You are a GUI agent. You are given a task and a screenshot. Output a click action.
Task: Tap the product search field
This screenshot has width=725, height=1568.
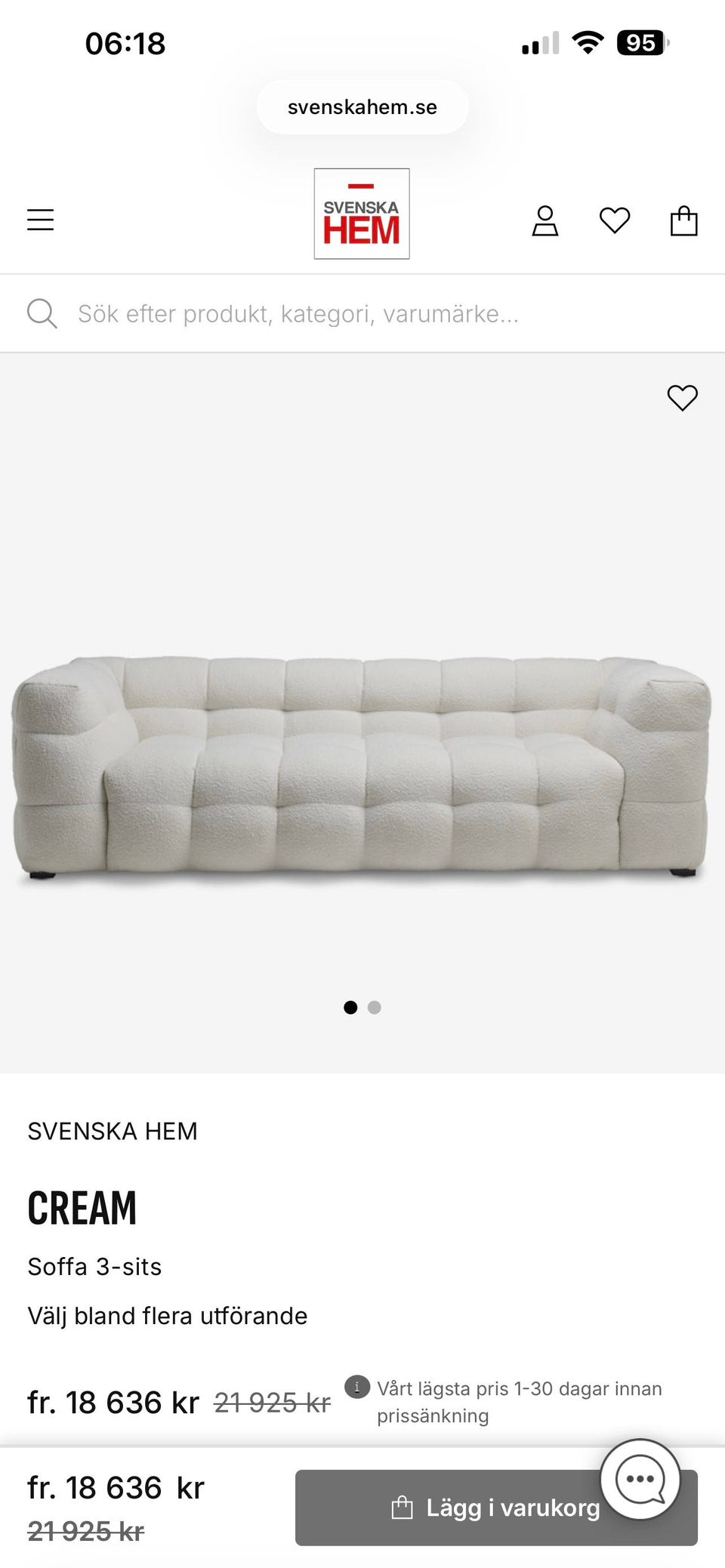pos(362,313)
